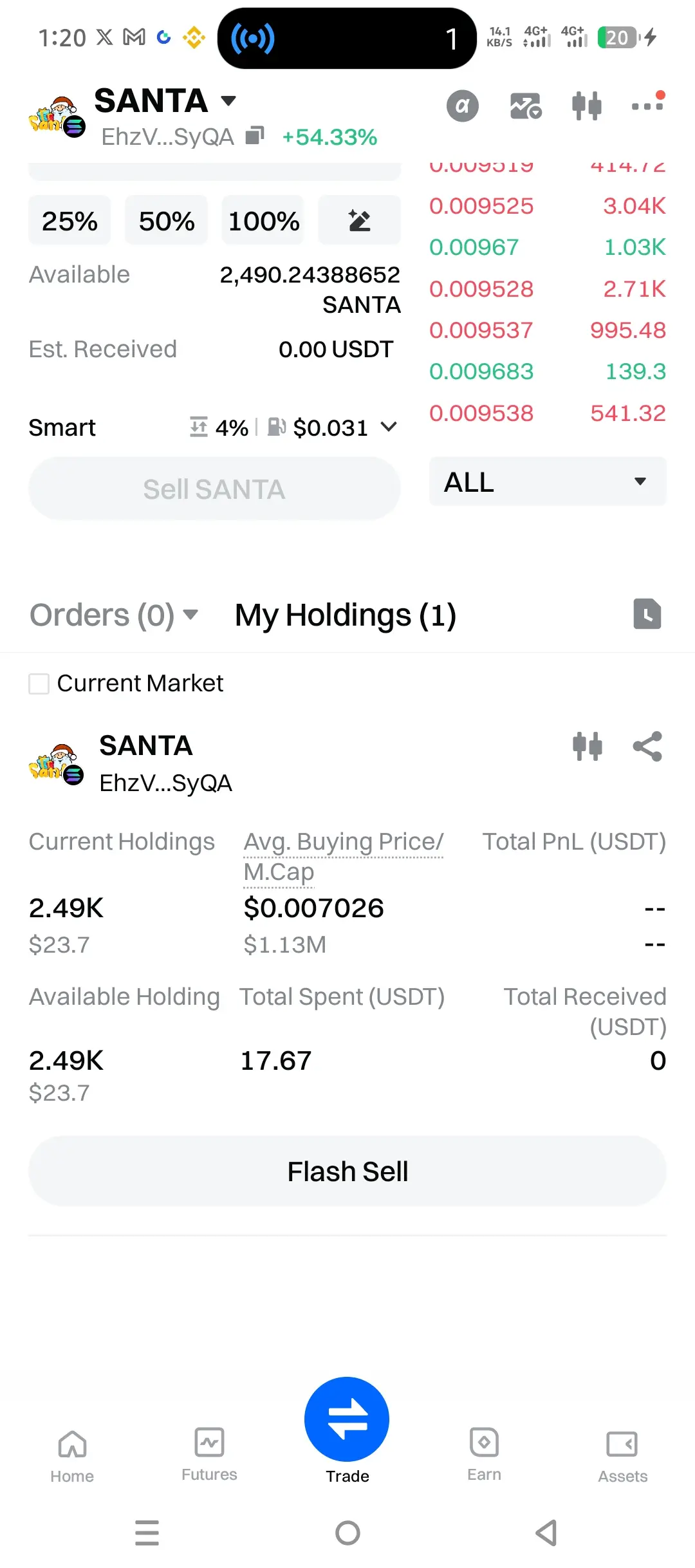Copy the EhzV...SyQA contract address
The image size is (695, 1568).
[x=255, y=136]
